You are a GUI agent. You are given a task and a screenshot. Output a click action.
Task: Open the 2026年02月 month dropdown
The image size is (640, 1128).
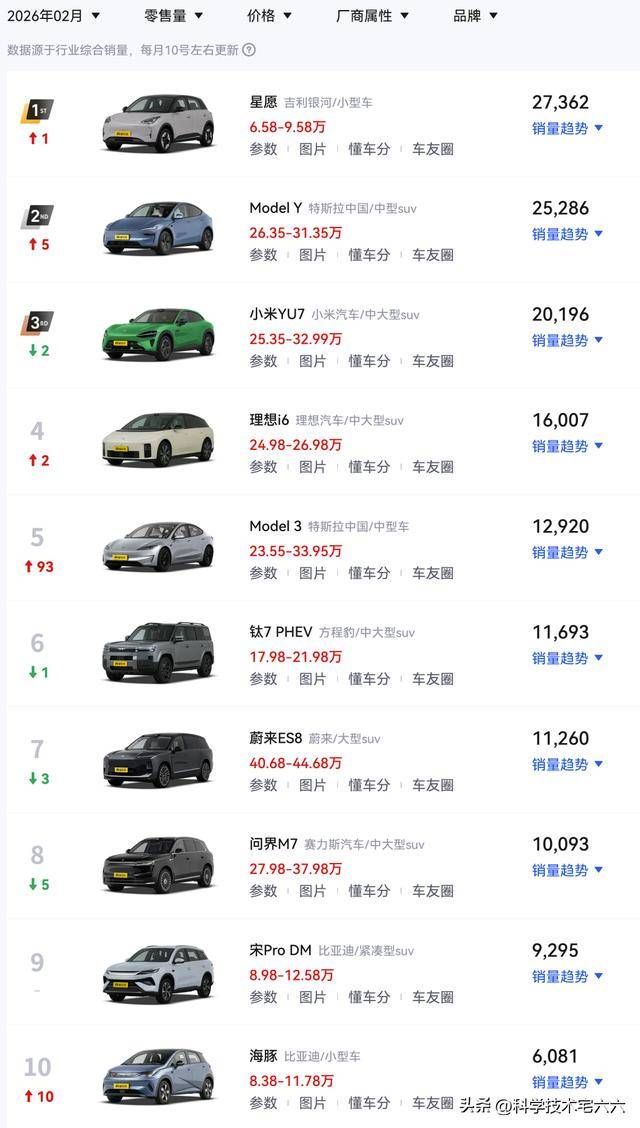coord(53,15)
